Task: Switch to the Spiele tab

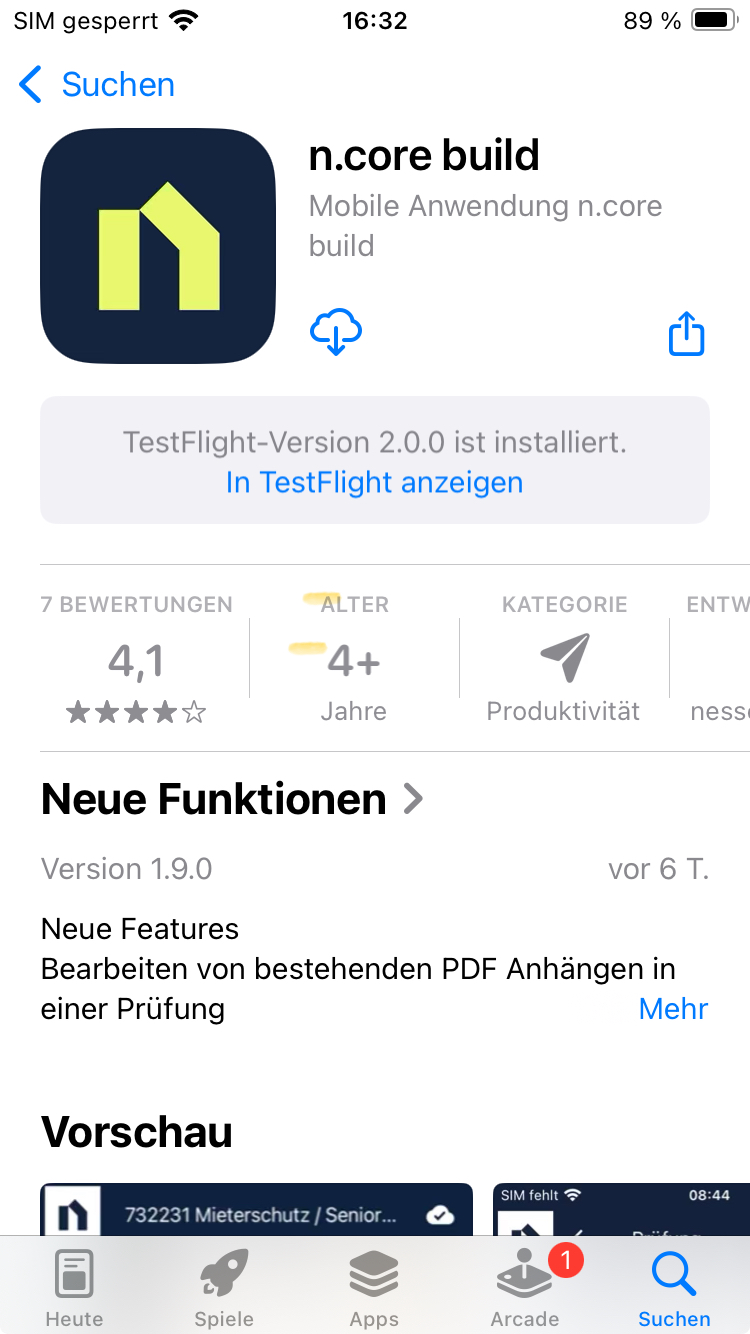Action: (x=224, y=1288)
